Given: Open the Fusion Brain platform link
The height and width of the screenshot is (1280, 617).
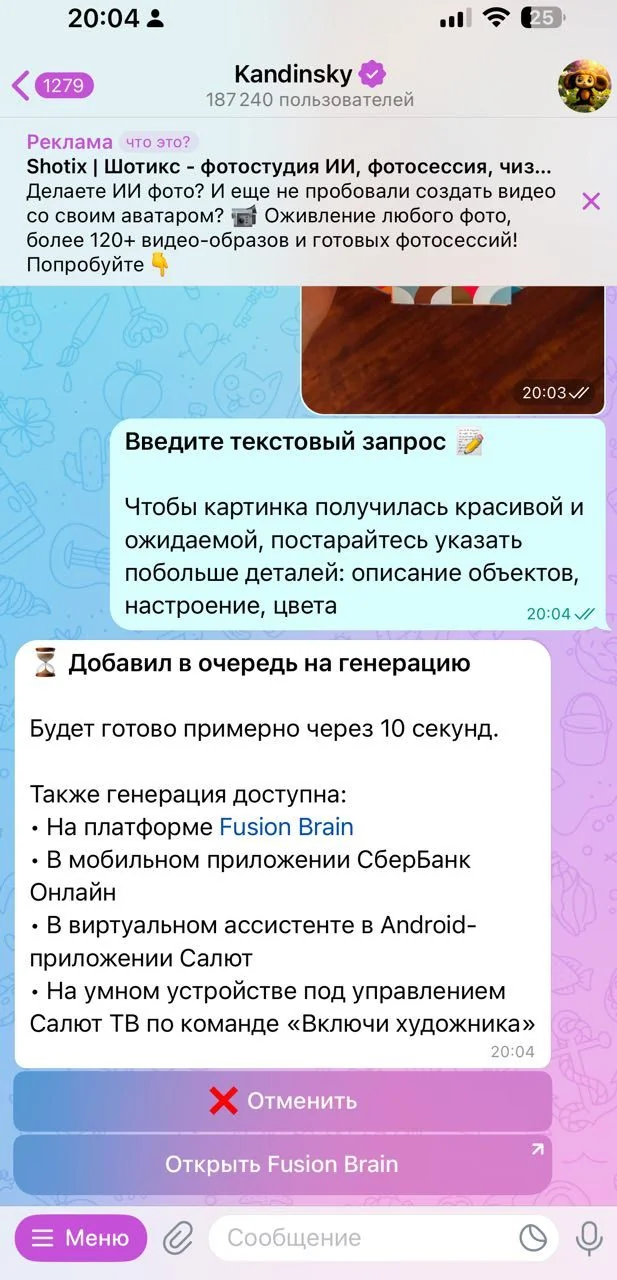Looking at the screenshot, I should pyautogui.click(x=286, y=827).
